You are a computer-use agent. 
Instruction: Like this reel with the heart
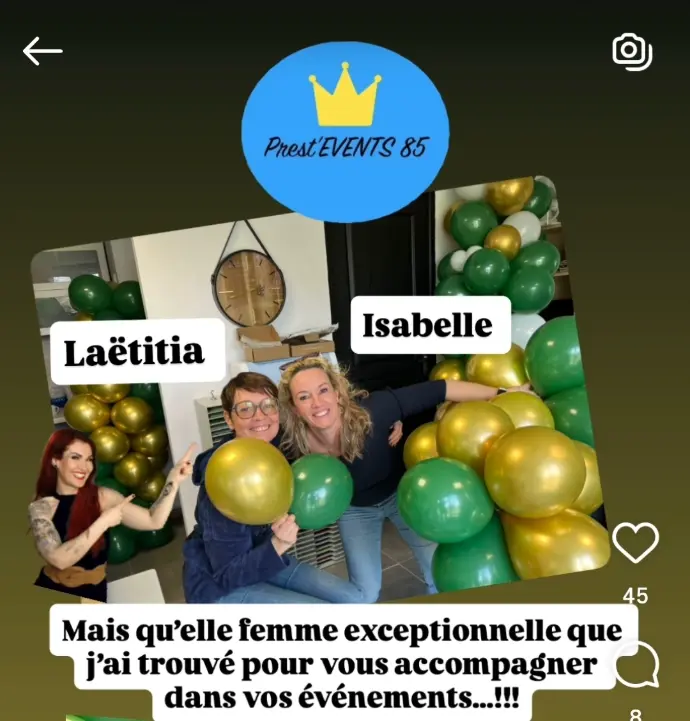[x=635, y=542]
